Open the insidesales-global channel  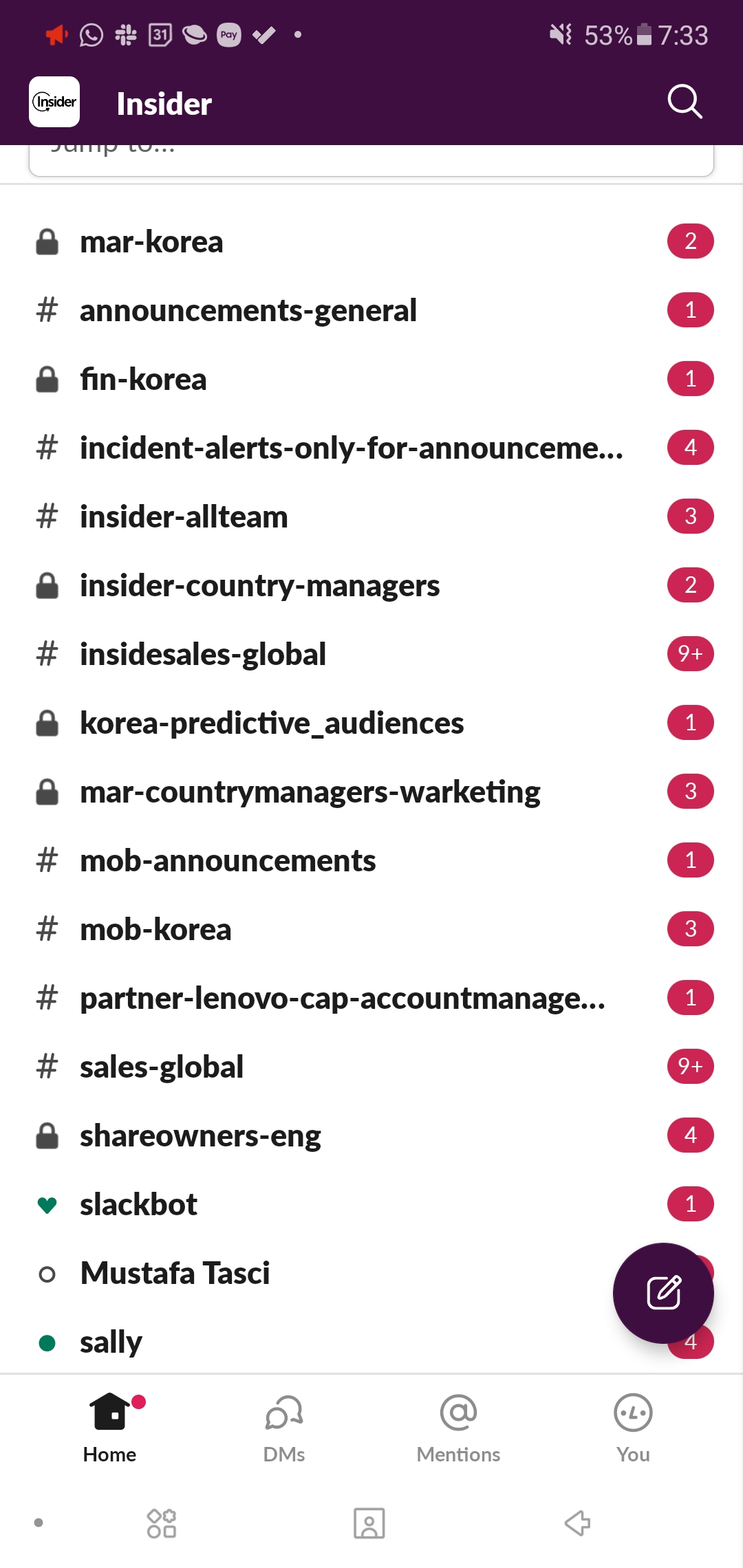tap(203, 655)
